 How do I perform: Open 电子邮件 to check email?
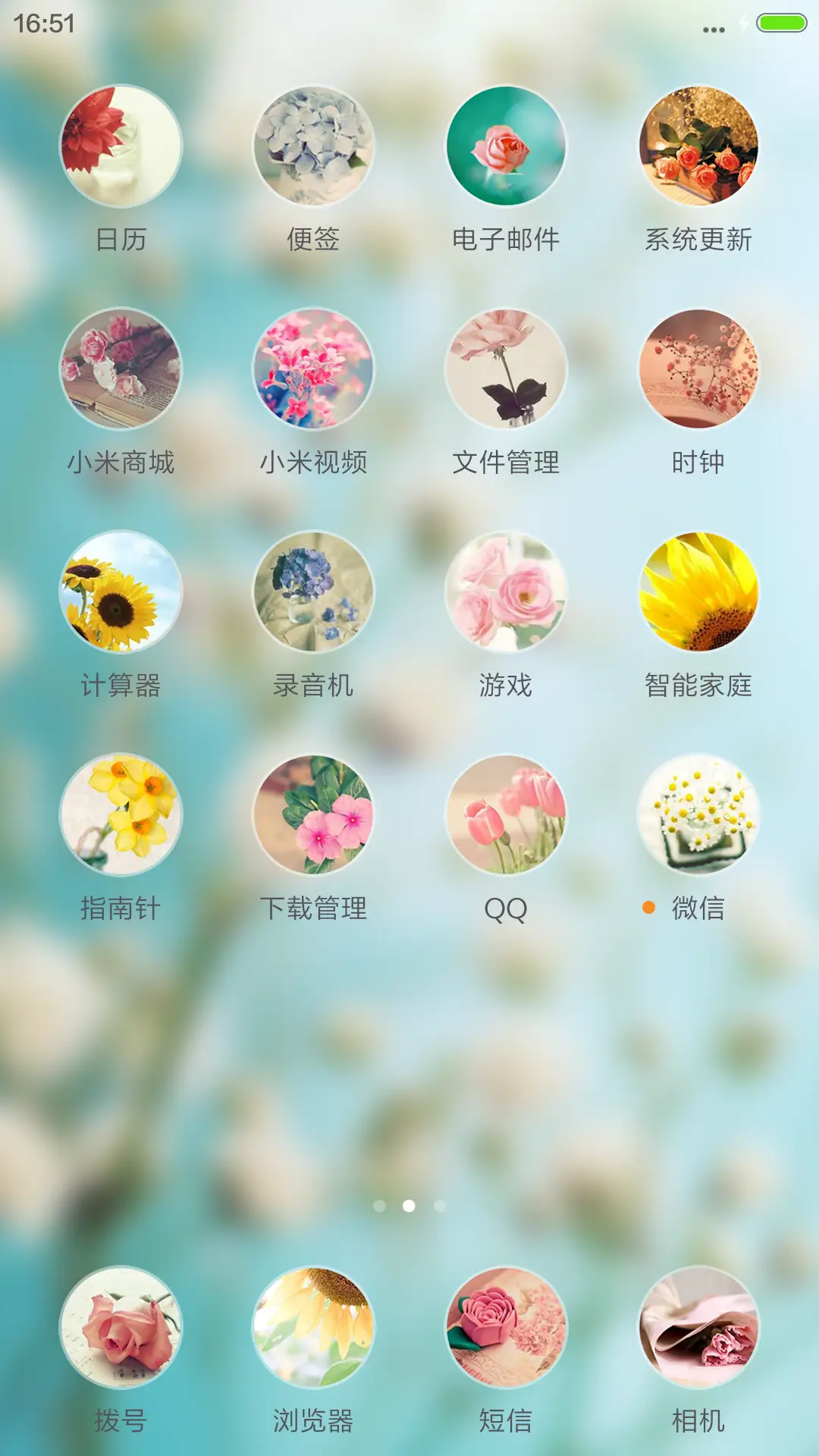(506, 149)
